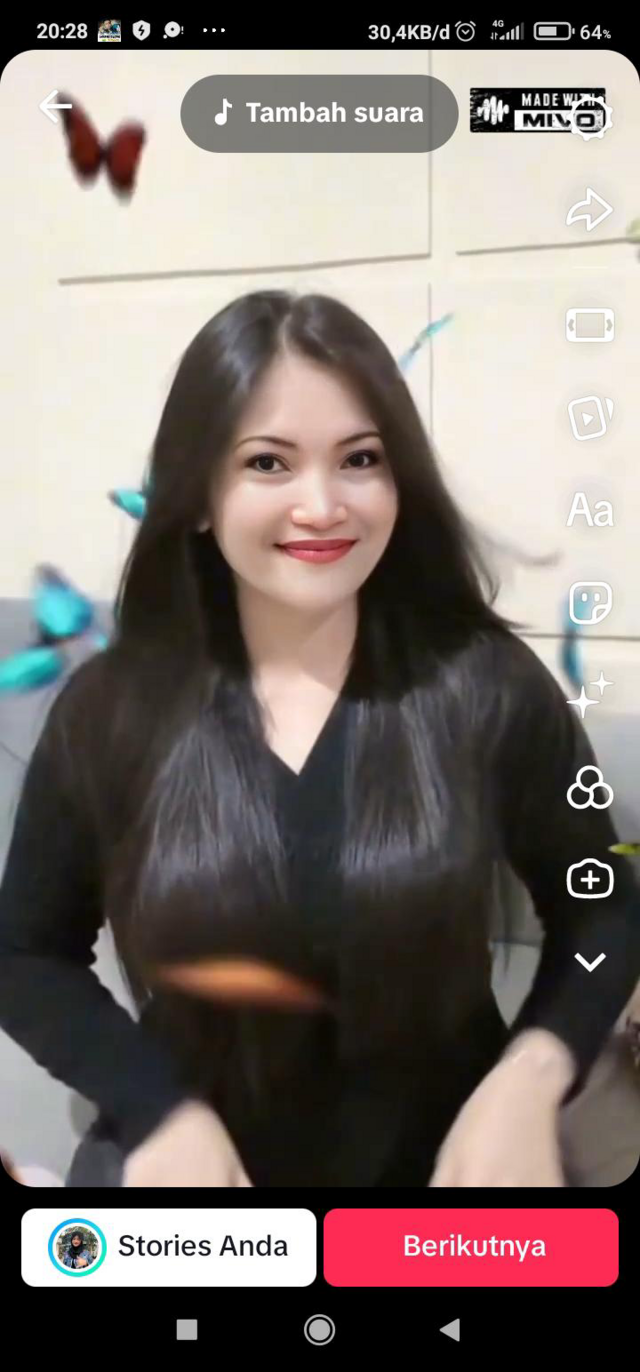
Task: Tap Tambah suara to add sound
Action: 319,113
